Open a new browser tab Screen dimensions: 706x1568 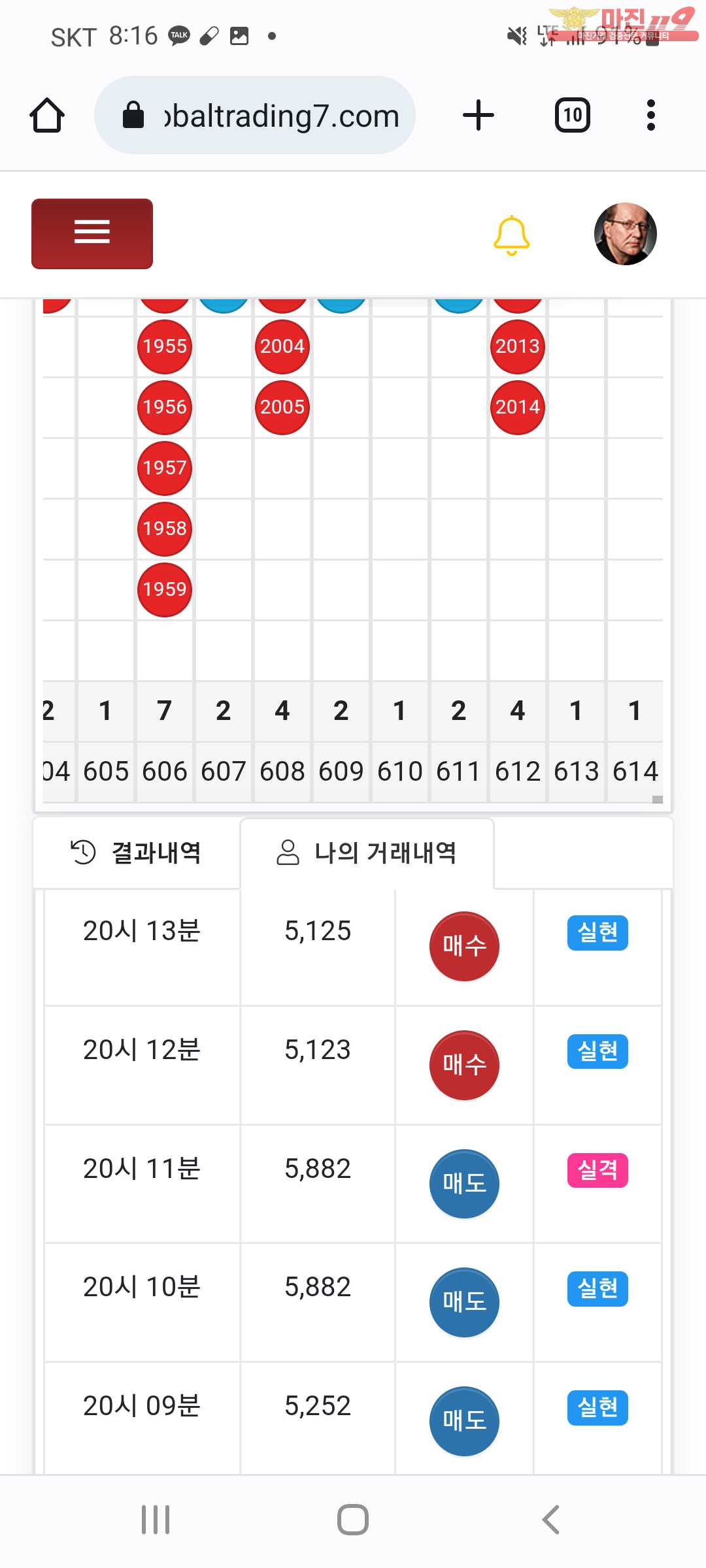478,116
